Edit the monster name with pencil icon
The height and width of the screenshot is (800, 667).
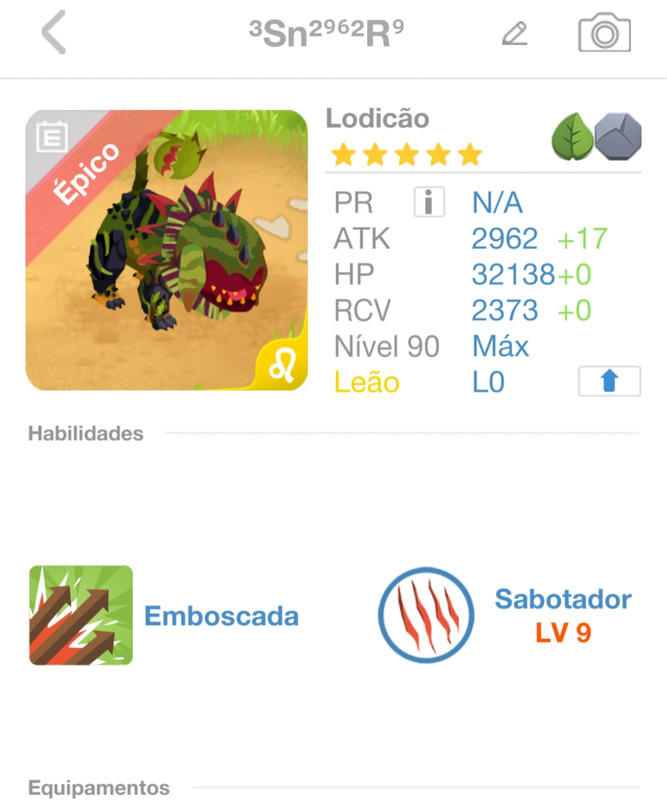click(514, 34)
